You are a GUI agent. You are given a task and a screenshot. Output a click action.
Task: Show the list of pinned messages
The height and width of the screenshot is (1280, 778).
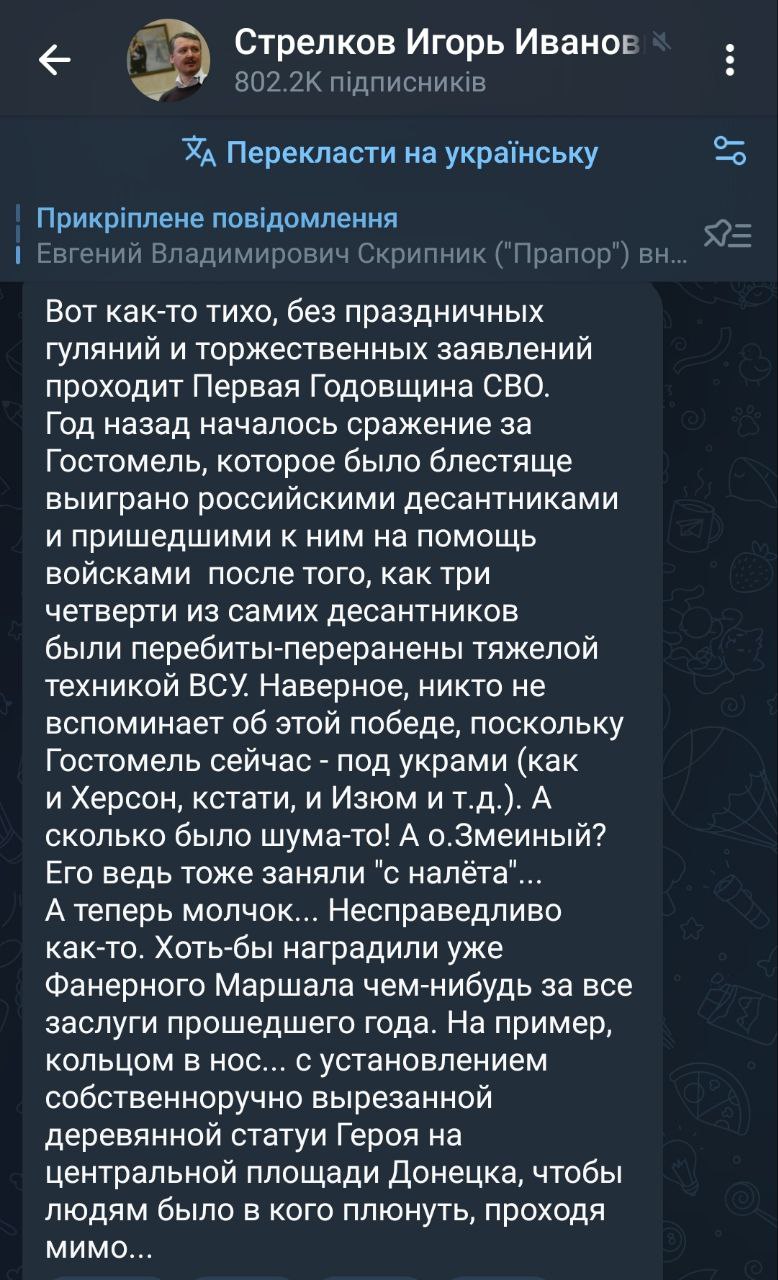[x=727, y=236]
